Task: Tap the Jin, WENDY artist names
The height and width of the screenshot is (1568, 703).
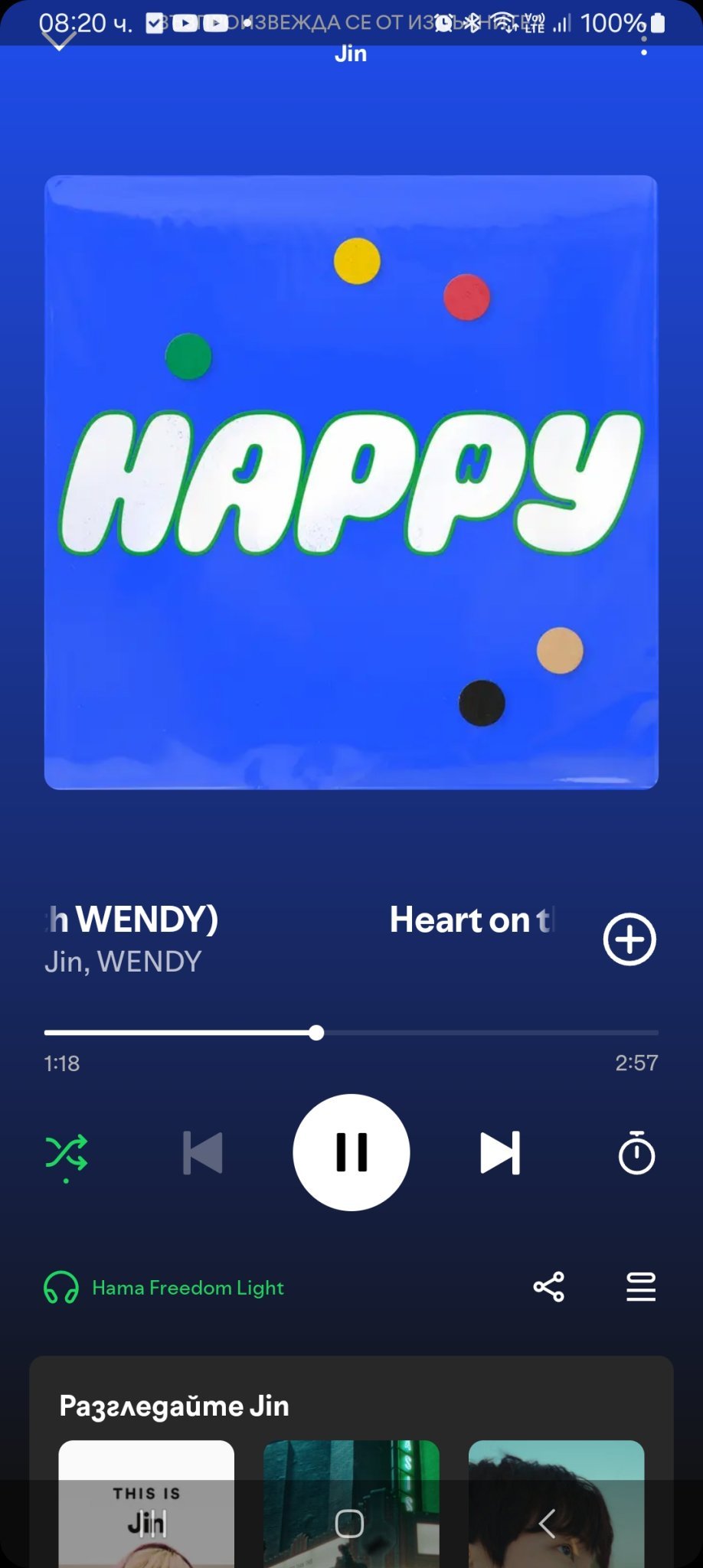Action: coord(123,962)
